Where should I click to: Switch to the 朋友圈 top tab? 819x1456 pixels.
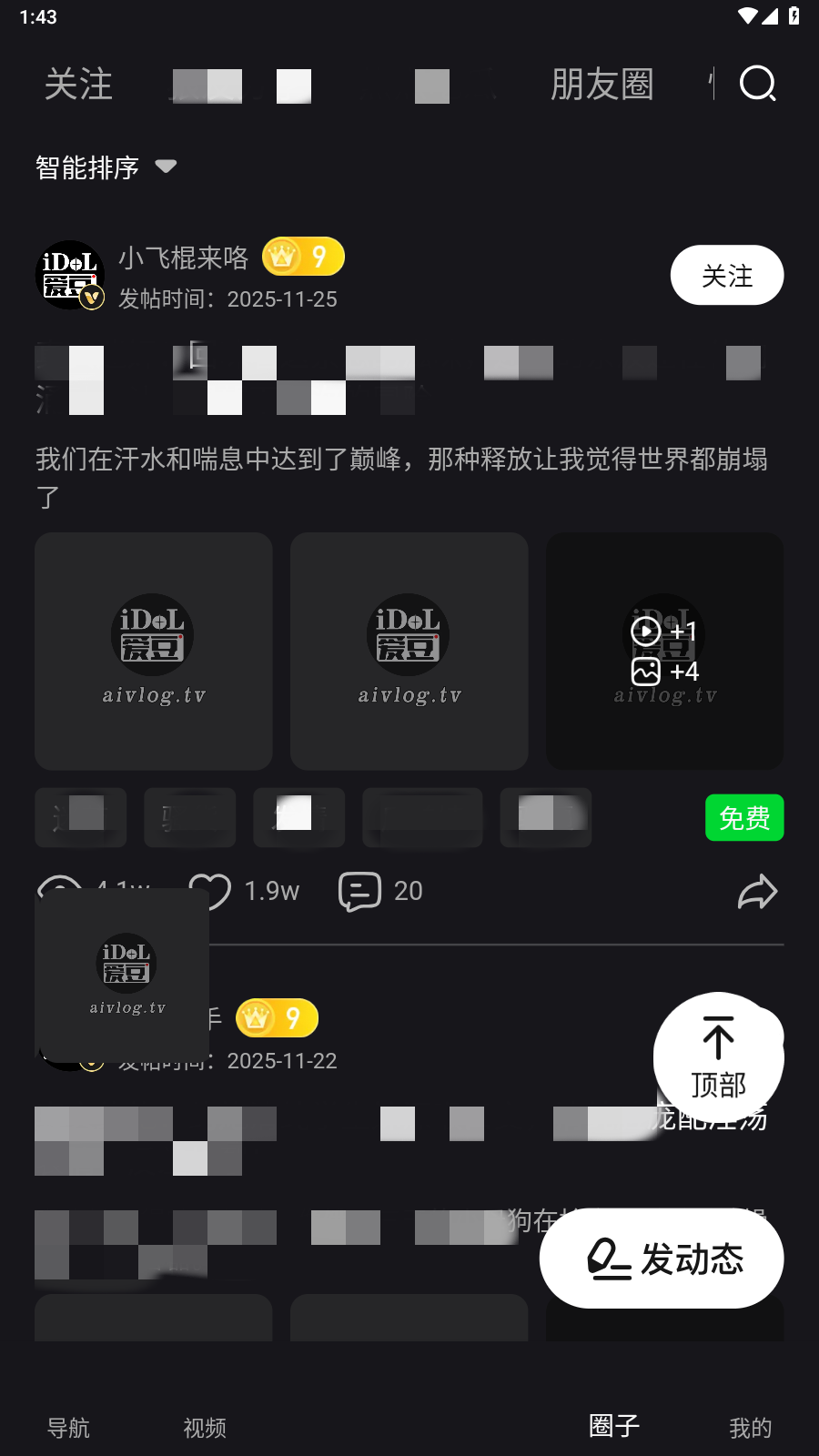[x=602, y=85]
